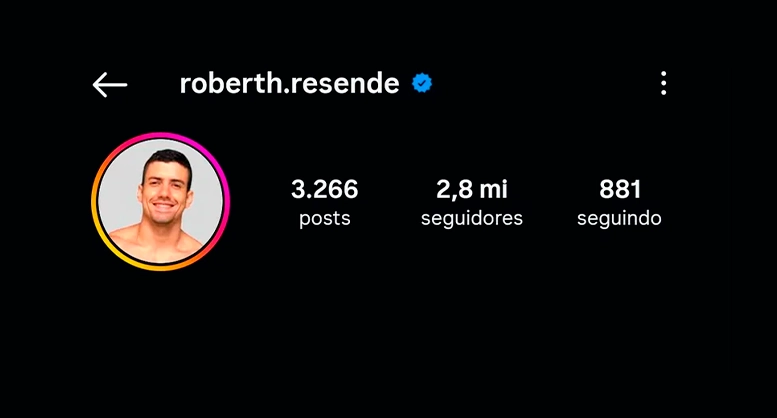Viewport: 777px width, 418px height.
Task: Open the 2,8 mi seguidores list
Action: tap(472, 202)
